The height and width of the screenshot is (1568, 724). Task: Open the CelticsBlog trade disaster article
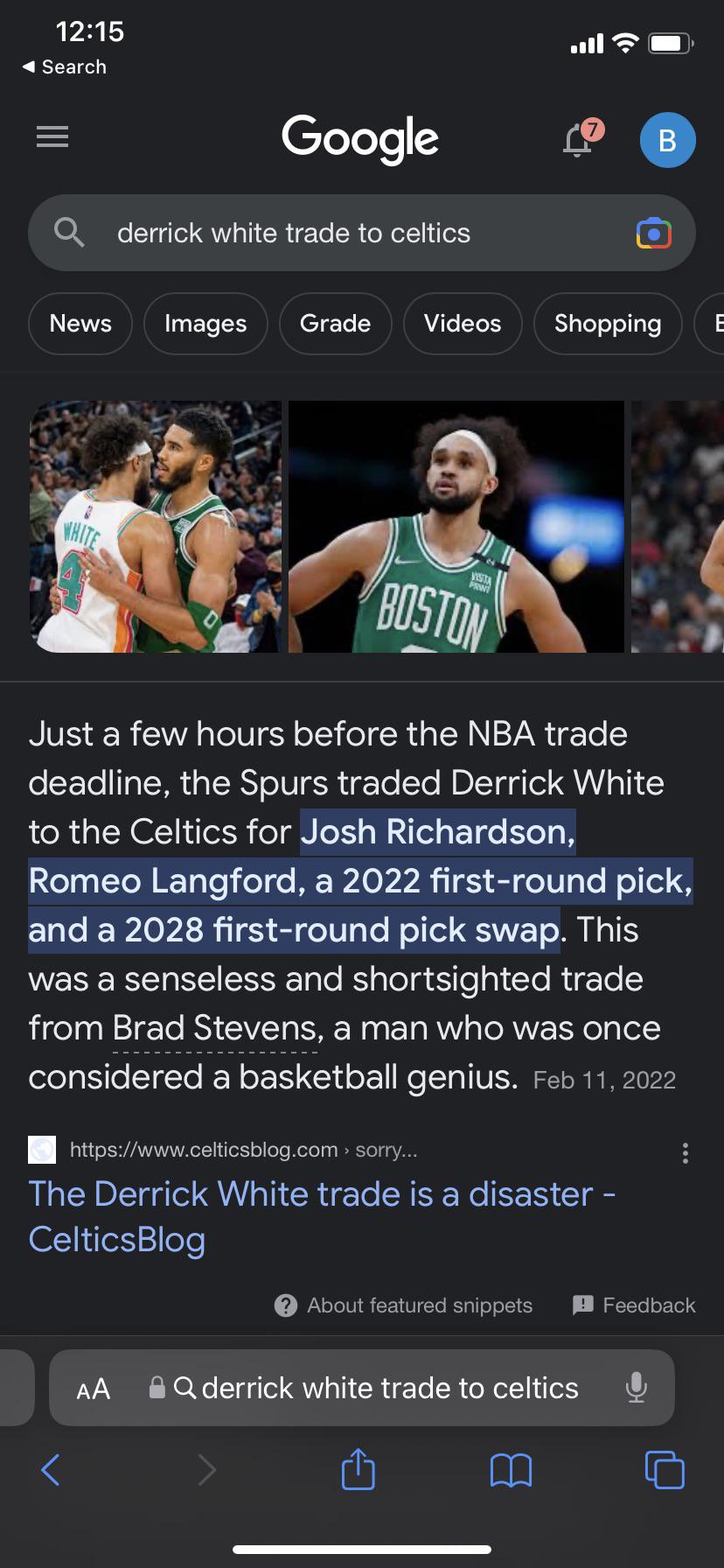tap(322, 1216)
